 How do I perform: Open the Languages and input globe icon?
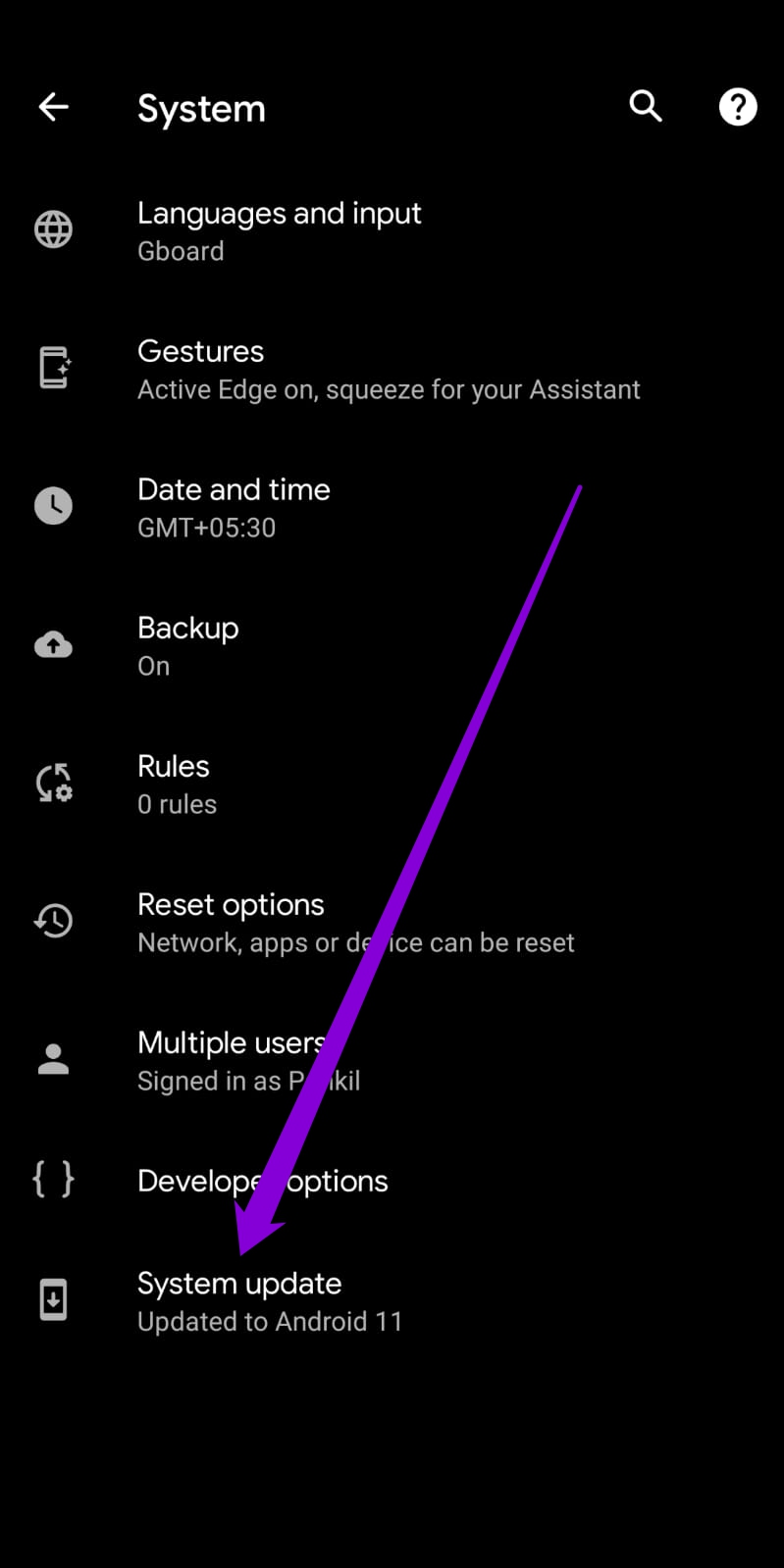coord(53,229)
